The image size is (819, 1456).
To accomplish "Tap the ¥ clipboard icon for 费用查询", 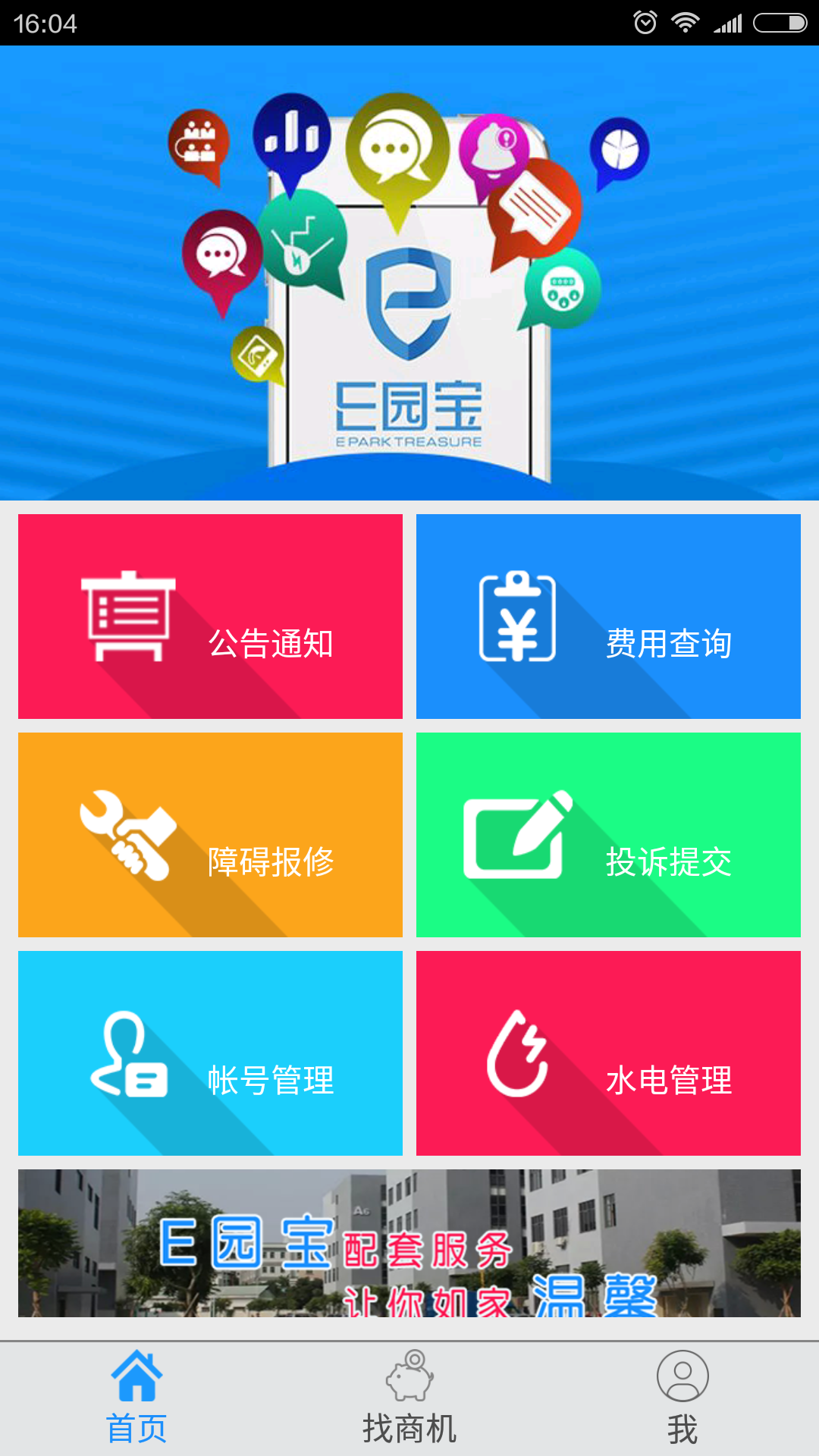I will 519,616.
